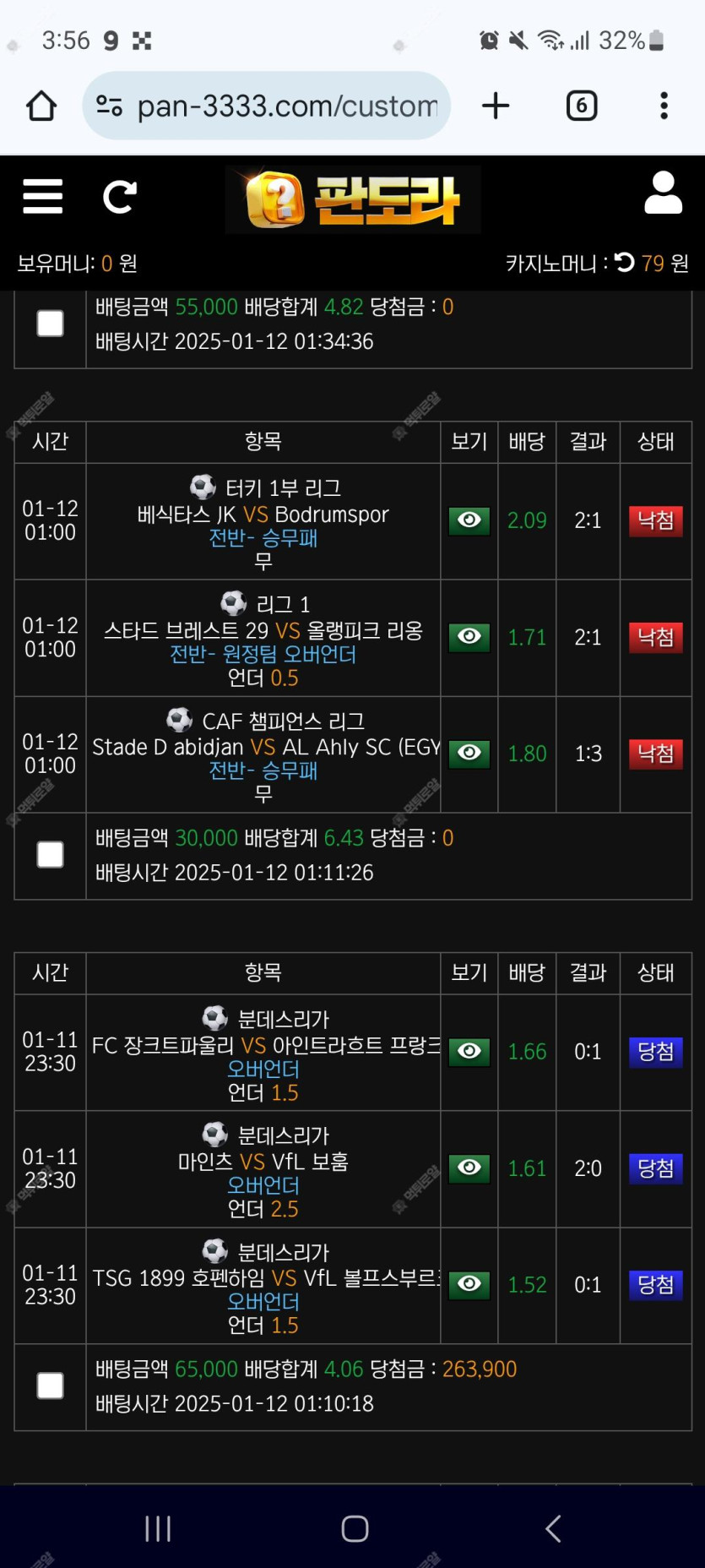This screenshot has width=705, height=1568.
Task: View the TSG 1899 호펜하임 match details
Action: coord(469,1284)
